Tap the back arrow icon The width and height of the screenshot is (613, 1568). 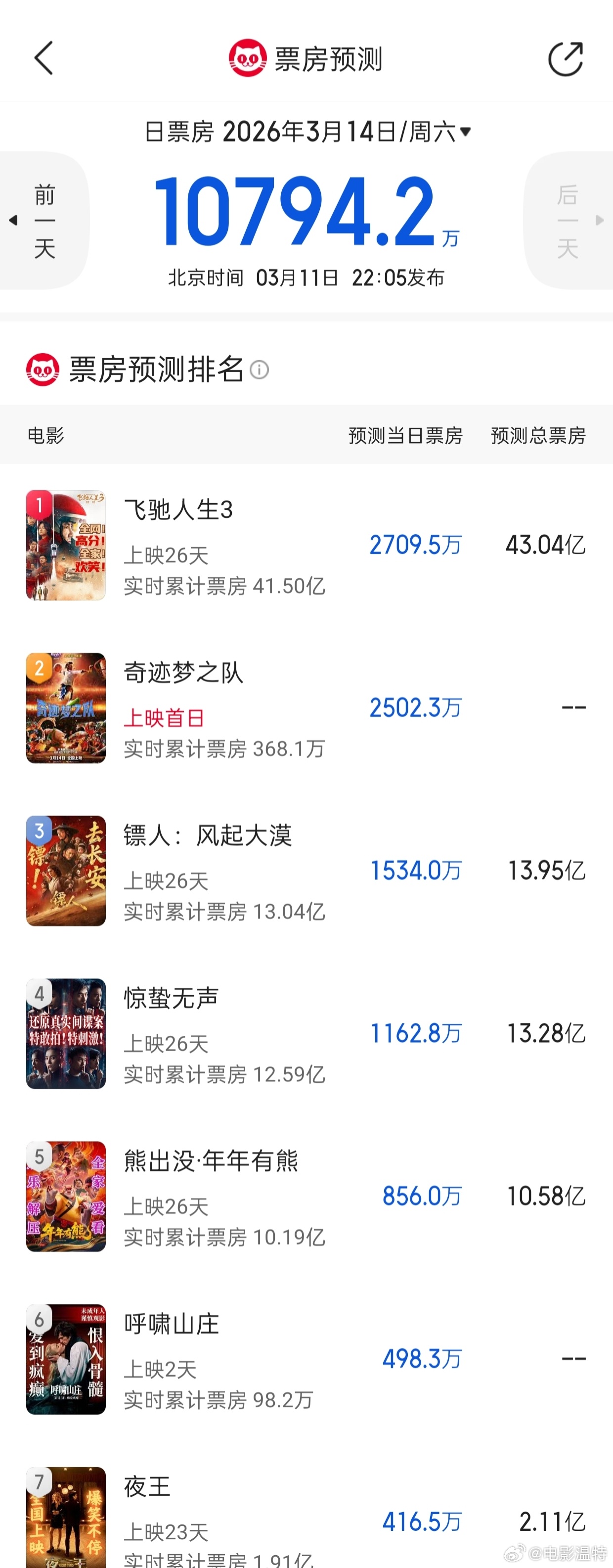(x=42, y=58)
